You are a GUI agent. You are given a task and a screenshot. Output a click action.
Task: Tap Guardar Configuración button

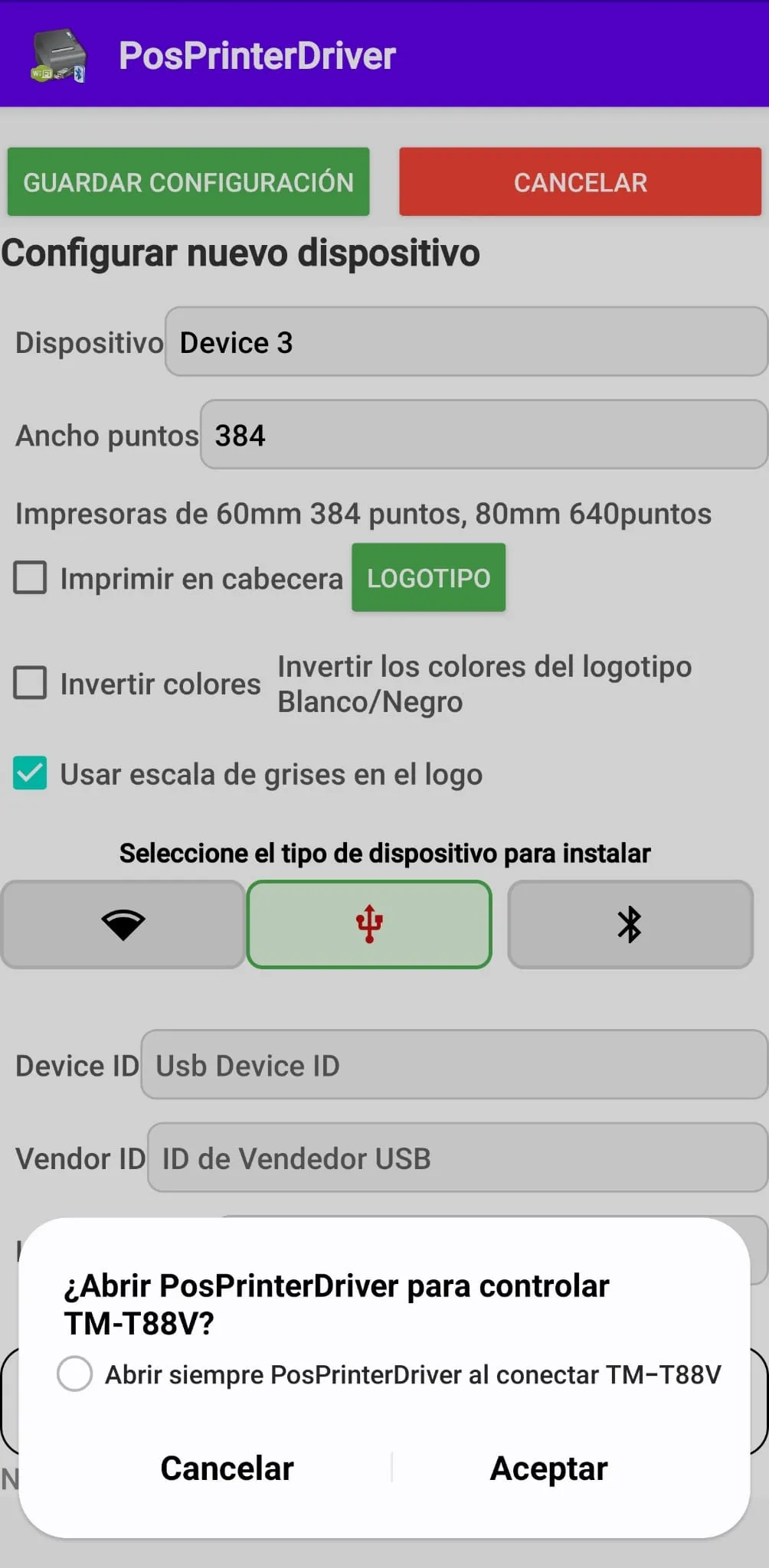pos(188,182)
